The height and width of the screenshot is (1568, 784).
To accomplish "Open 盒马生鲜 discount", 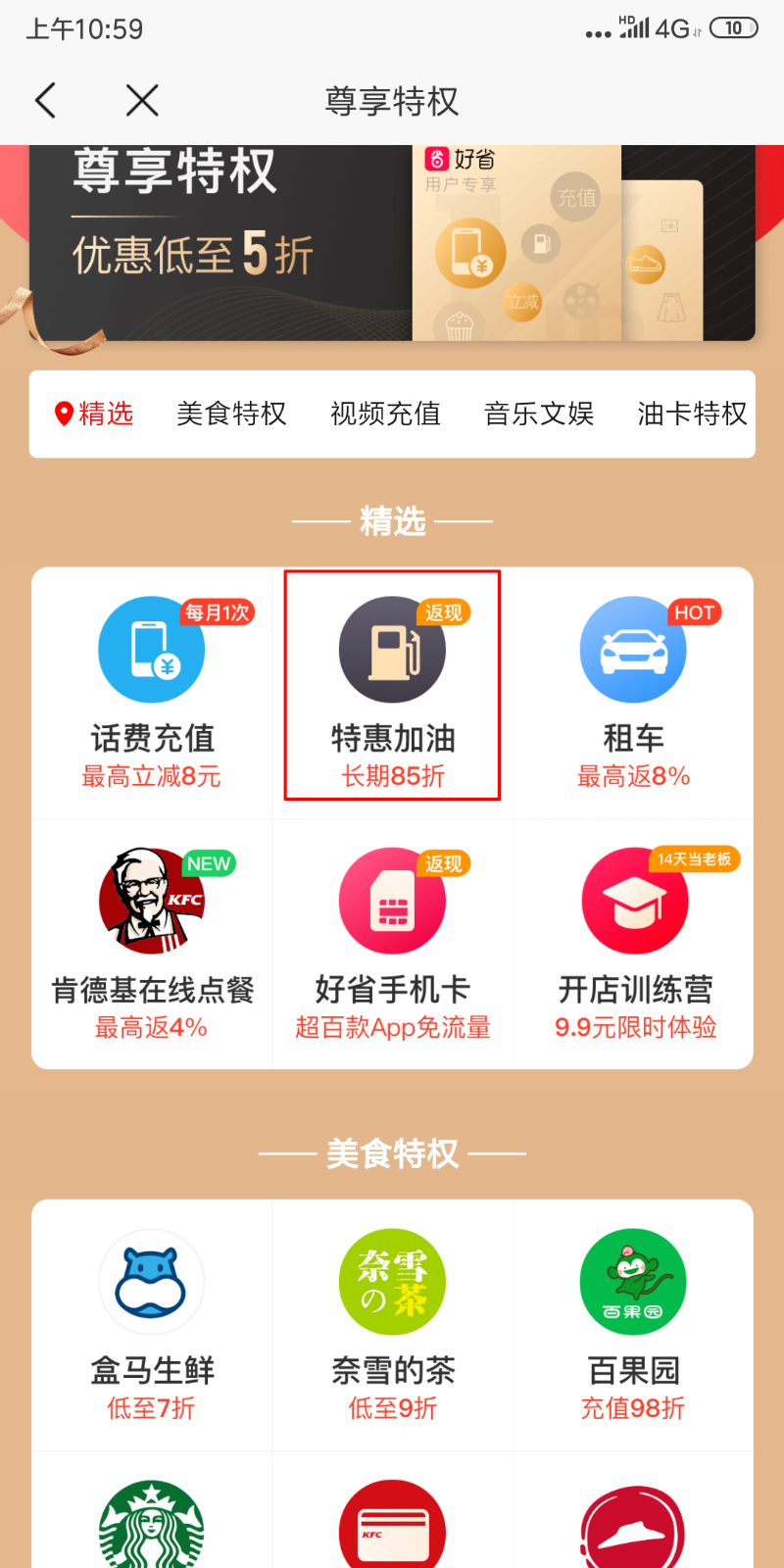I will point(152,1325).
